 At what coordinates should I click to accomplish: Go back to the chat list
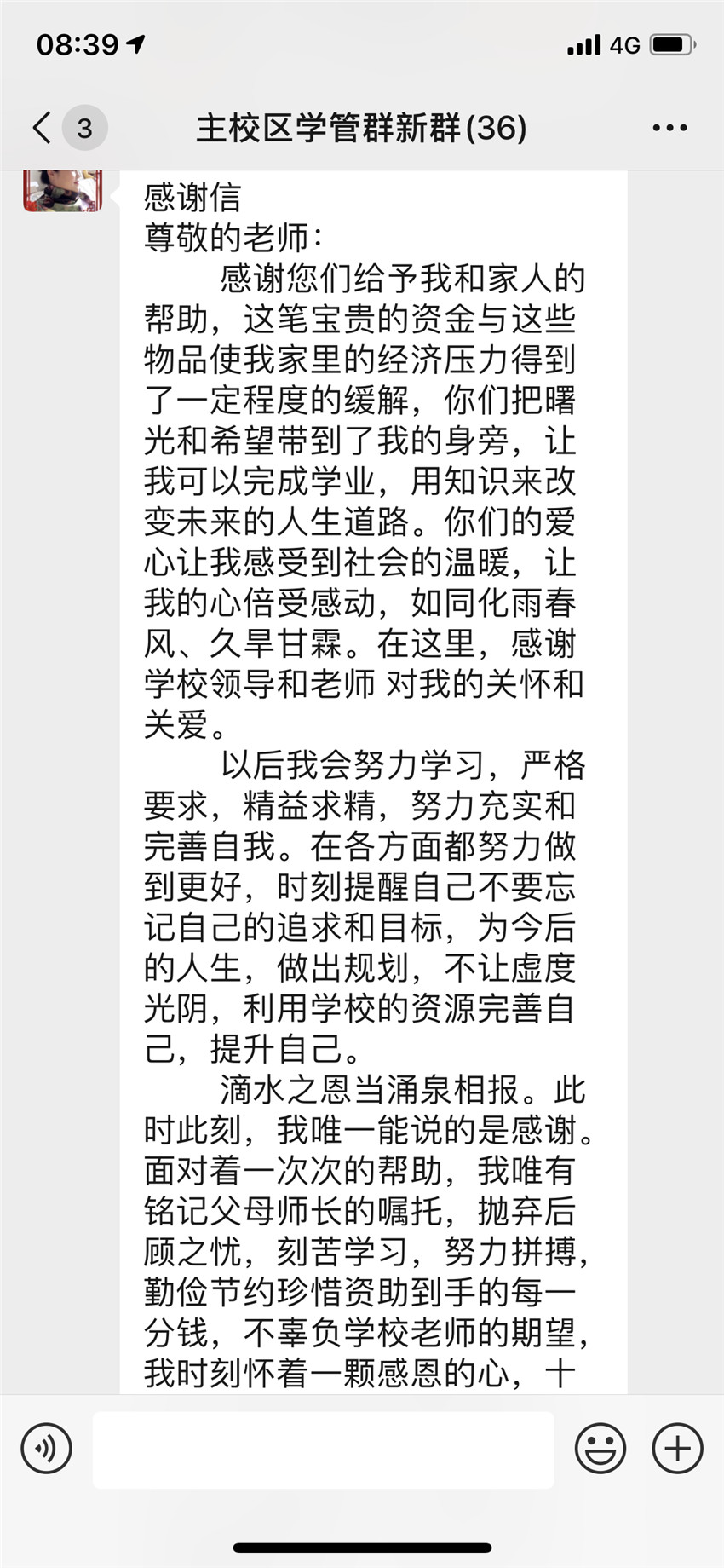point(43,128)
